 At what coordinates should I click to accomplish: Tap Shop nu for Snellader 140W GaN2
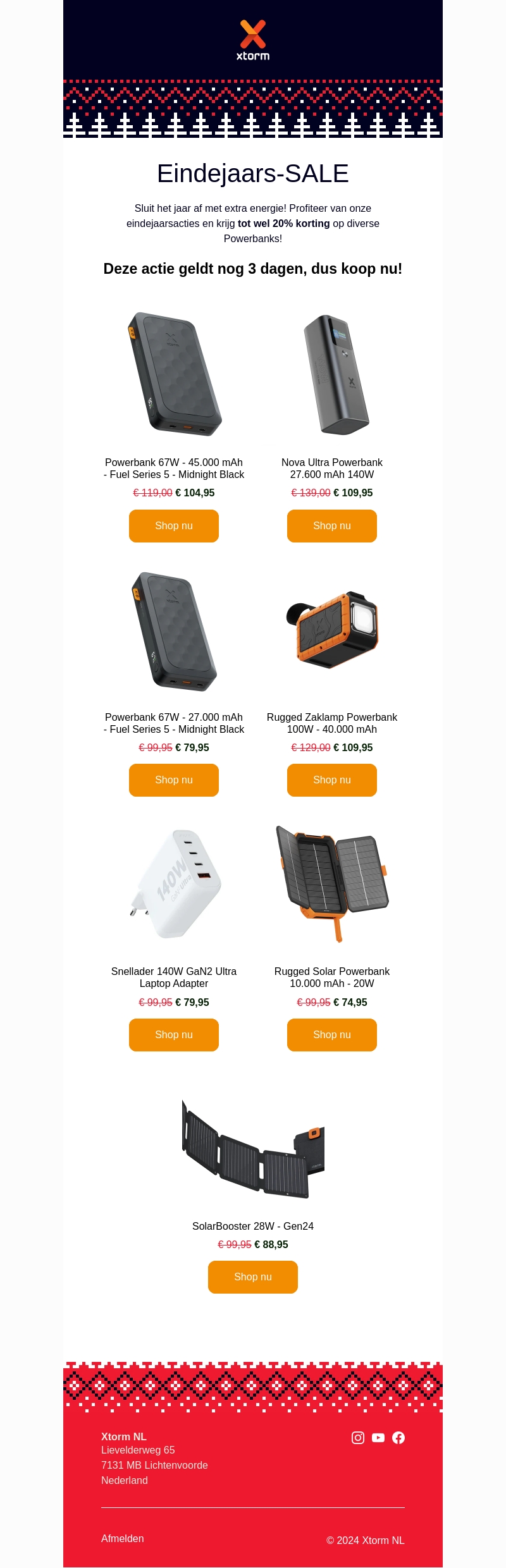tap(174, 1035)
